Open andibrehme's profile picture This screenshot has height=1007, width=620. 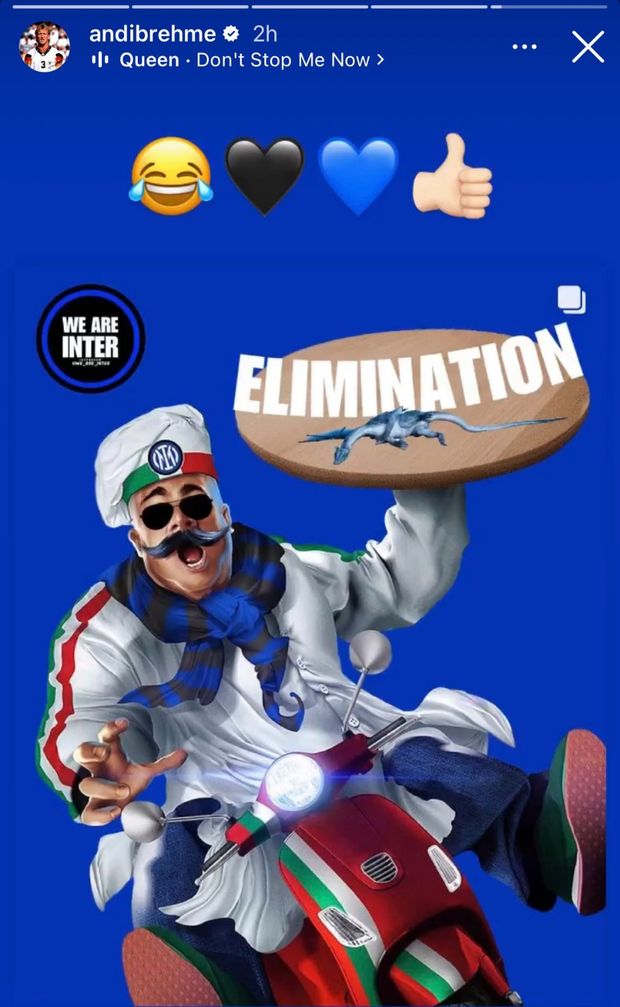point(44,47)
